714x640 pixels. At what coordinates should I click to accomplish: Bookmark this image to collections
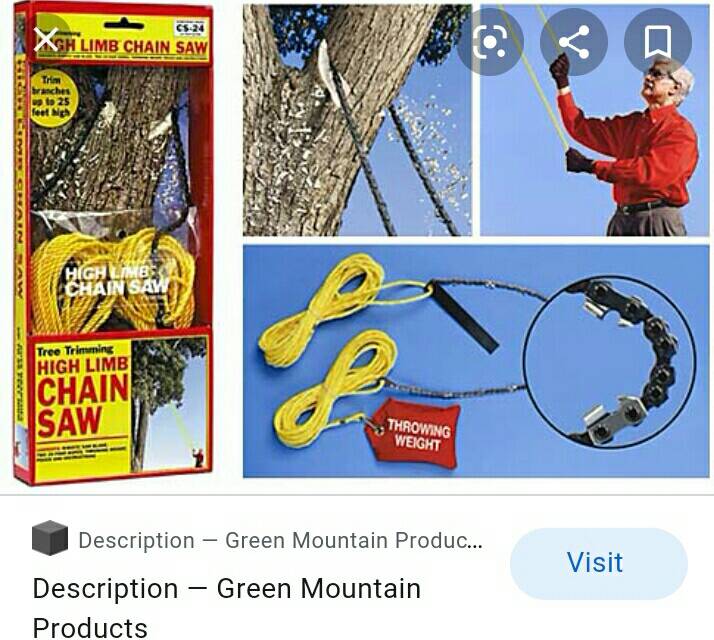click(x=657, y=42)
